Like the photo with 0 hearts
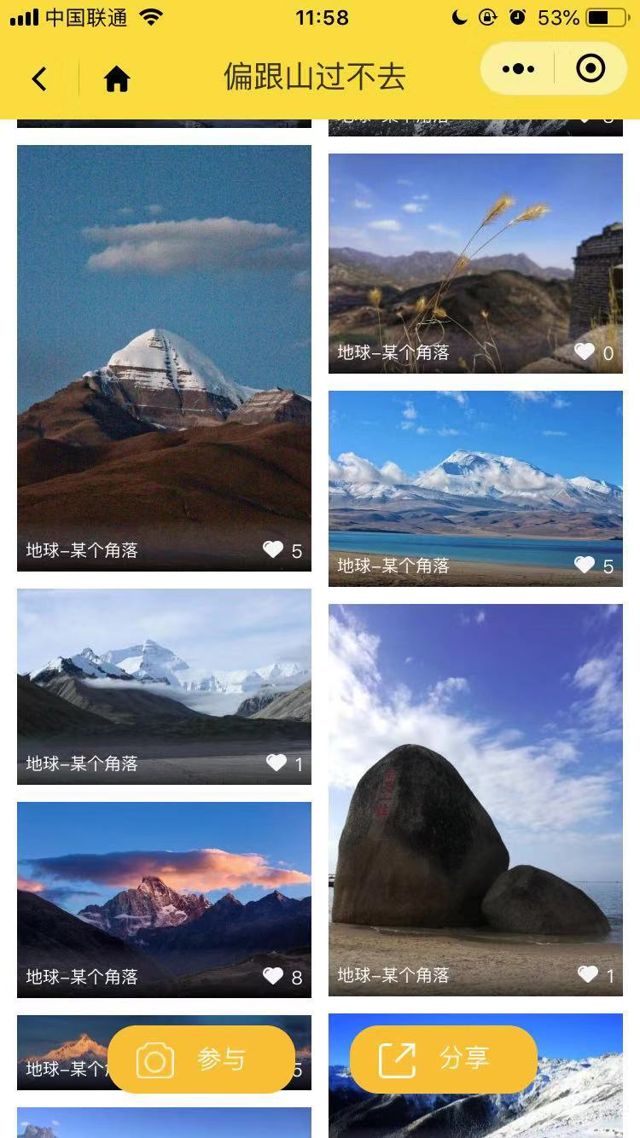Image resolution: width=640 pixels, height=1138 pixels. [594, 353]
